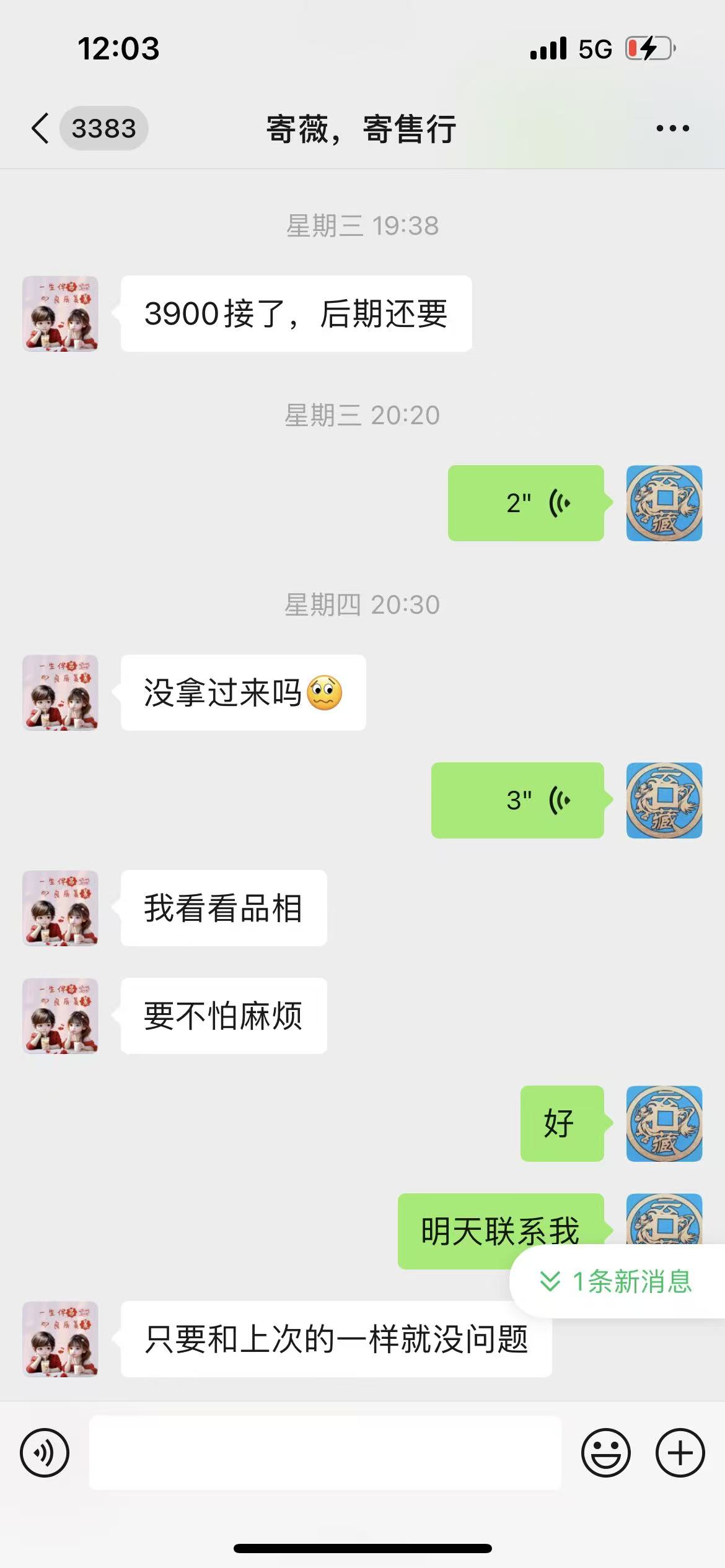
Task: Jump to the 1条新消息 new message
Action: 617,1281
